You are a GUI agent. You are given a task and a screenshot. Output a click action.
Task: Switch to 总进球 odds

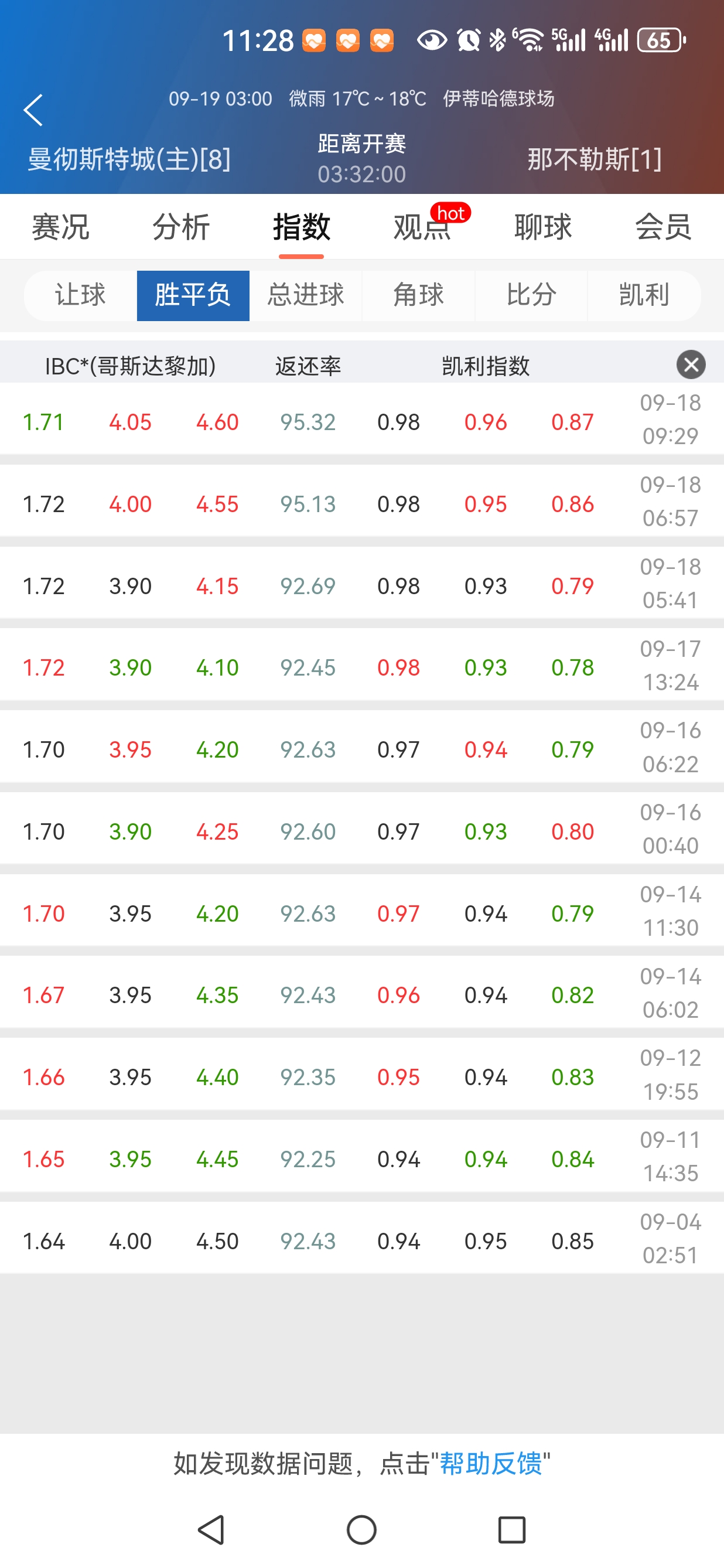[305, 295]
